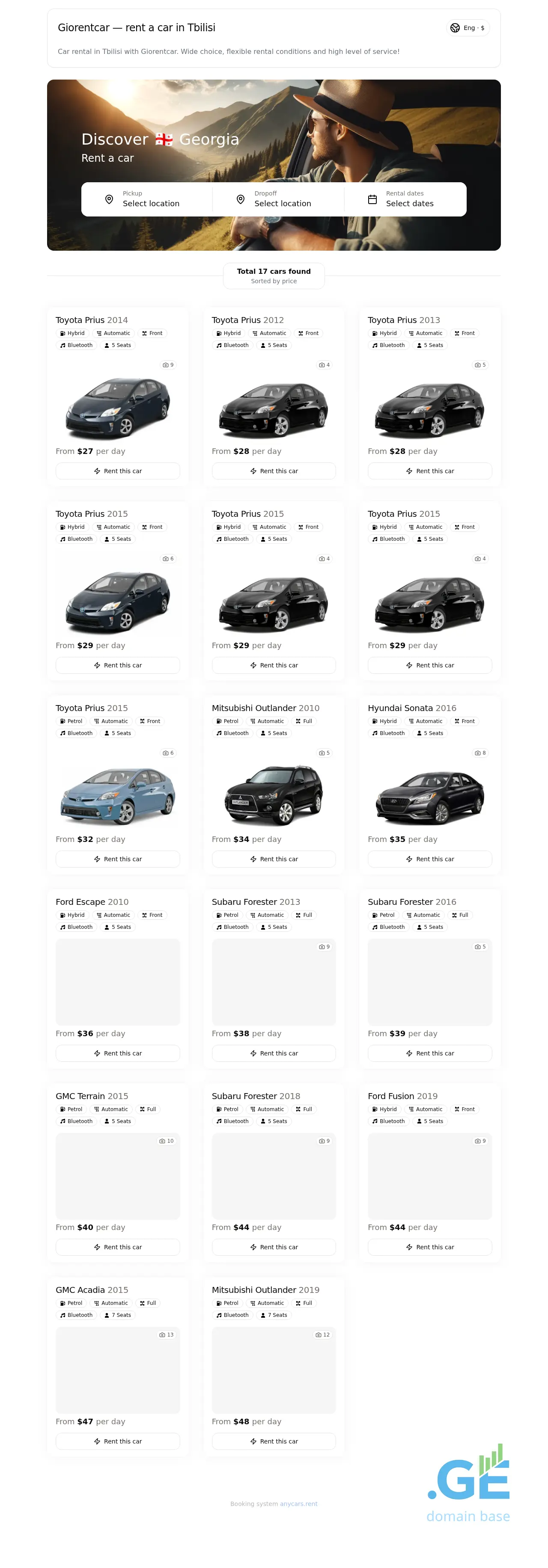The width and height of the screenshot is (548, 1568).
Task: Rent the Ford Escape 2010
Action: point(117,1053)
